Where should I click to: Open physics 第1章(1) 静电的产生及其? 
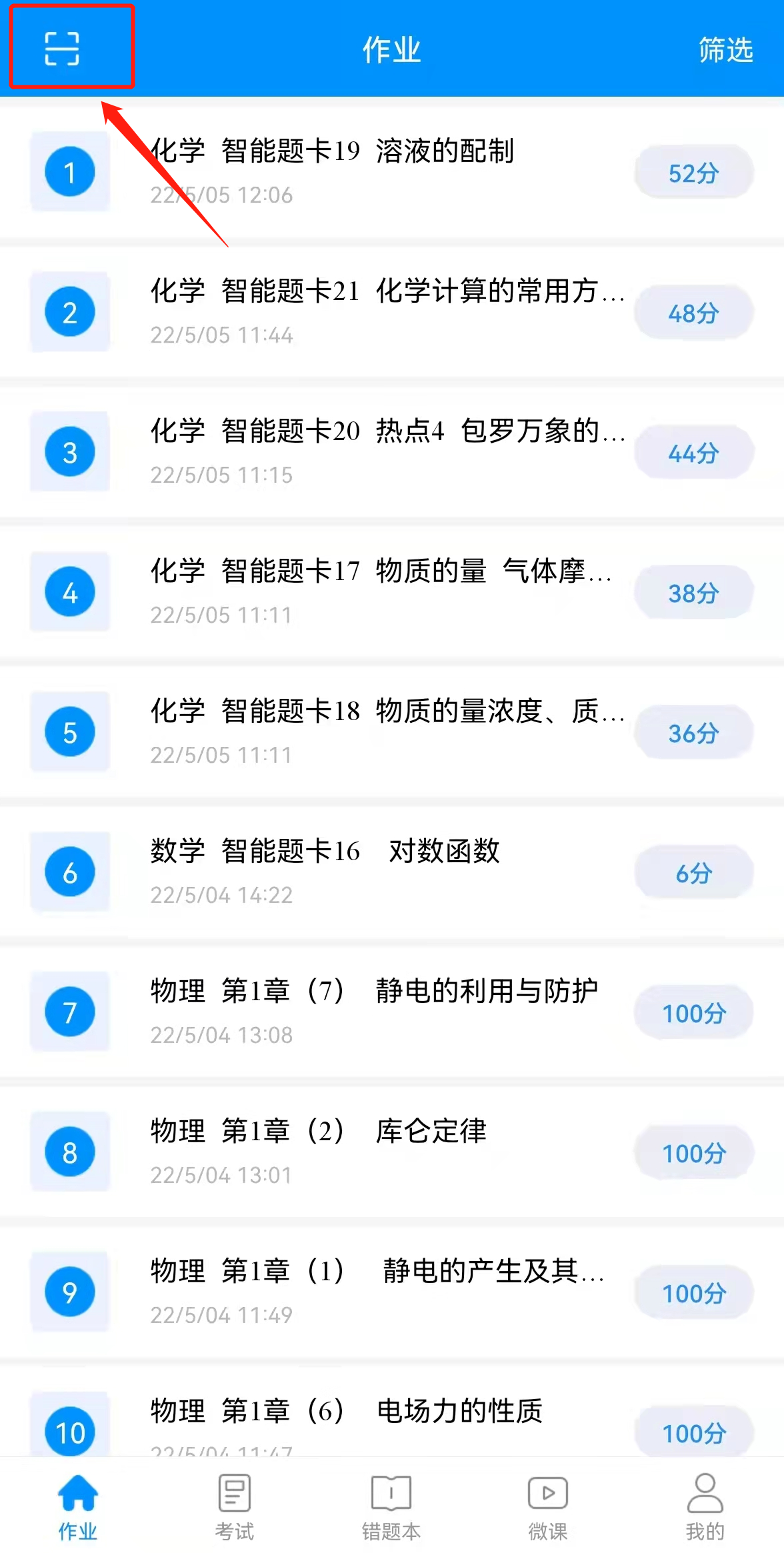point(392,1292)
